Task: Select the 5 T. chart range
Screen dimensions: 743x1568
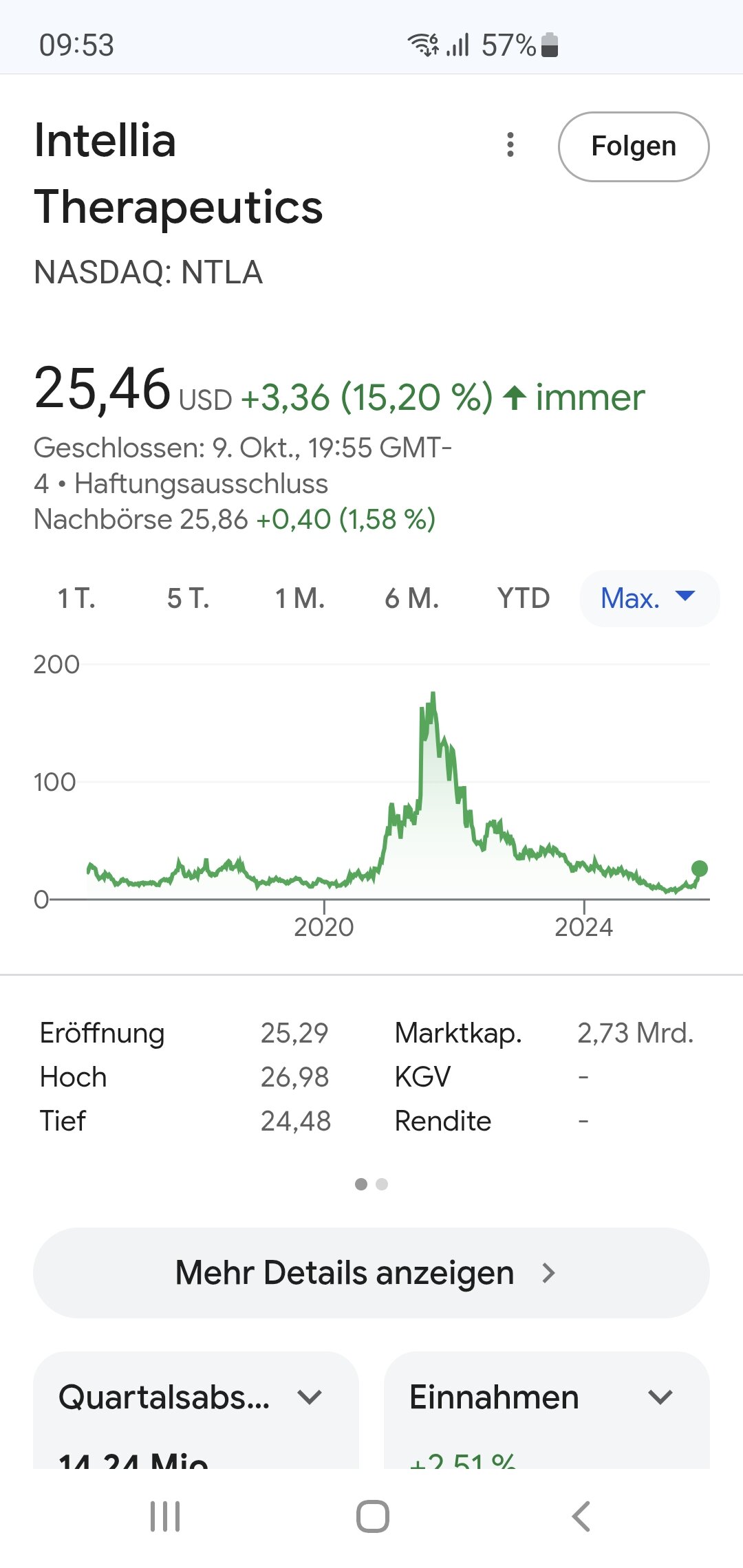Action: (x=188, y=598)
